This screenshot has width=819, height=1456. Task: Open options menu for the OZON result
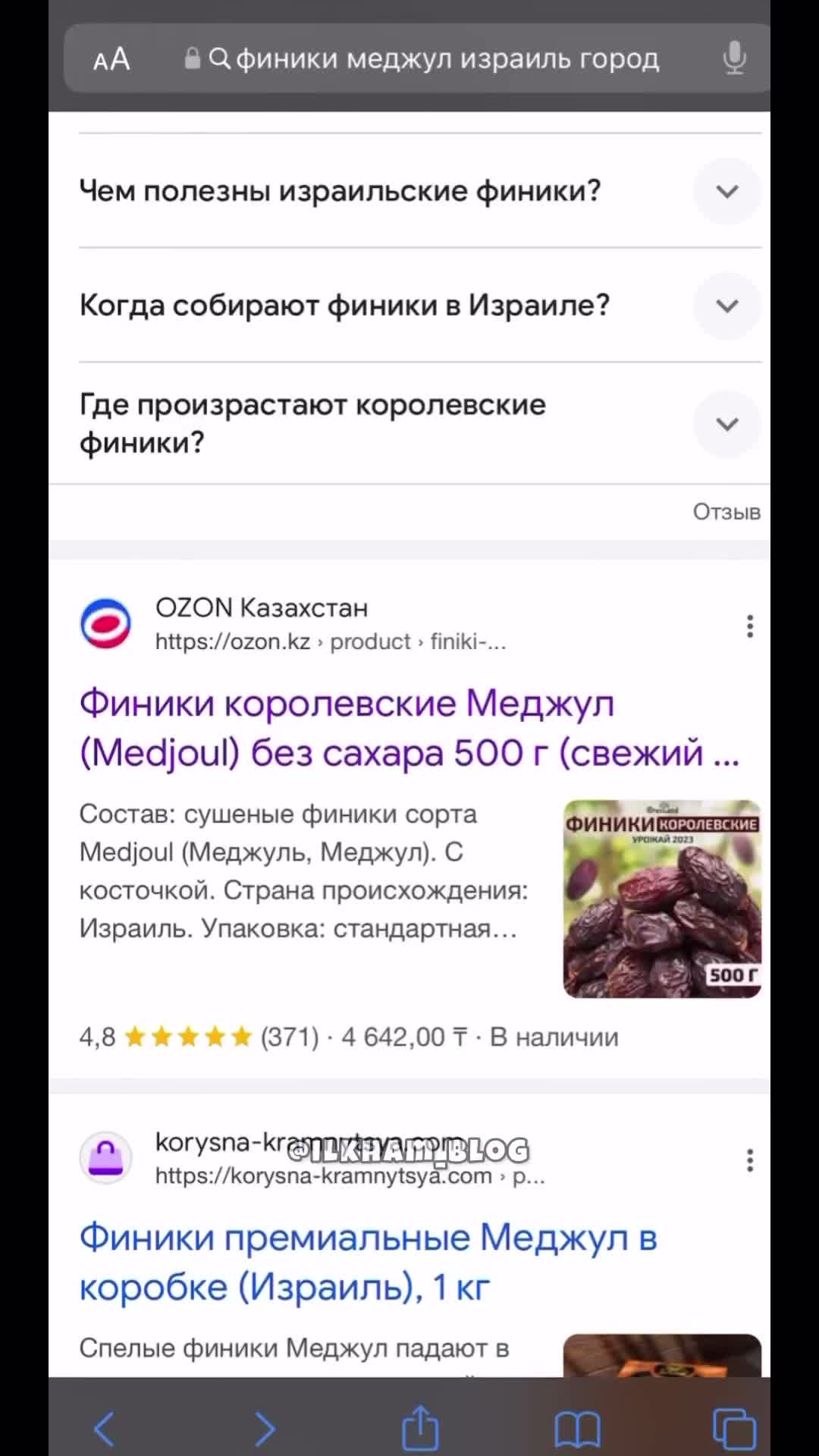pyautogui.click(x=749, y=626)
